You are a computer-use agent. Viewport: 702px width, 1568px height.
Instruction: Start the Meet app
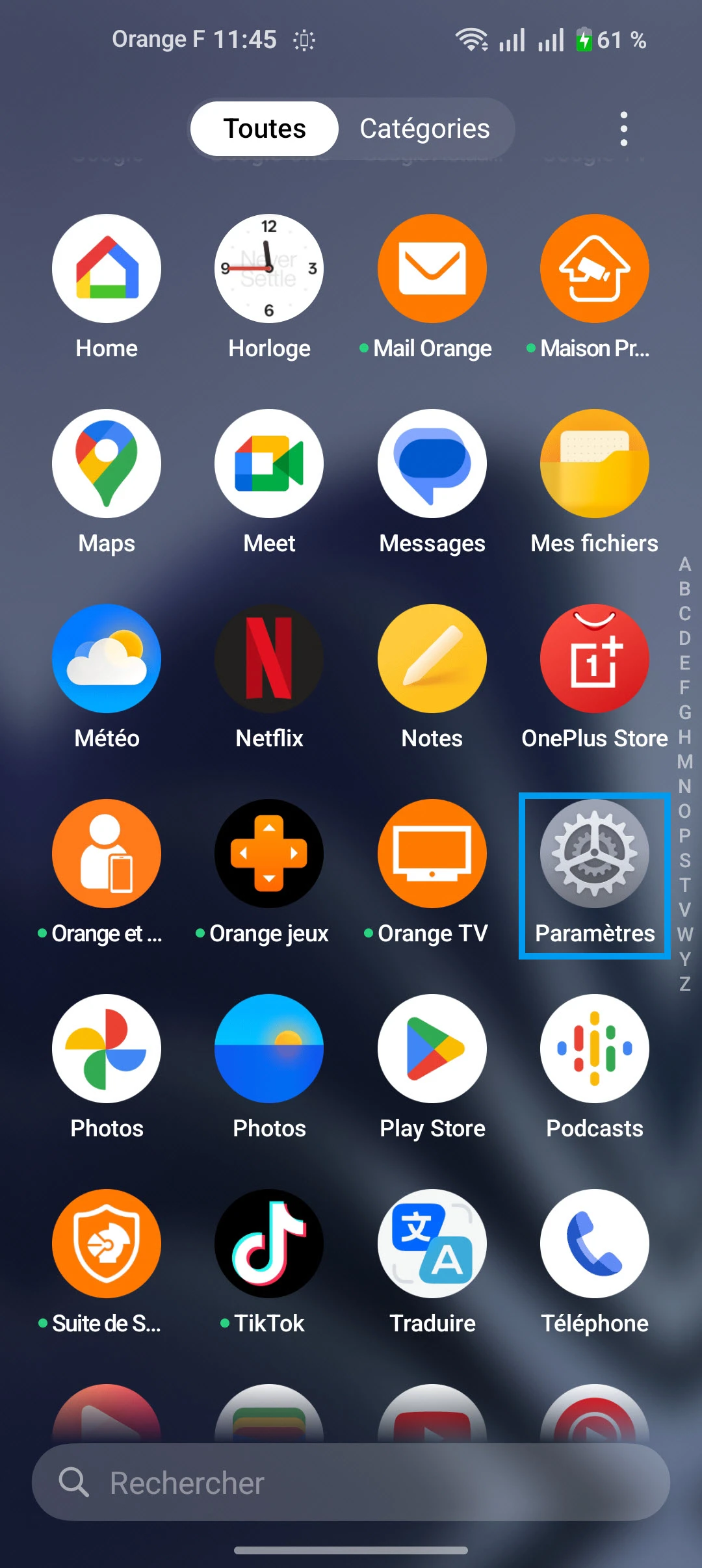click(269, 464)
